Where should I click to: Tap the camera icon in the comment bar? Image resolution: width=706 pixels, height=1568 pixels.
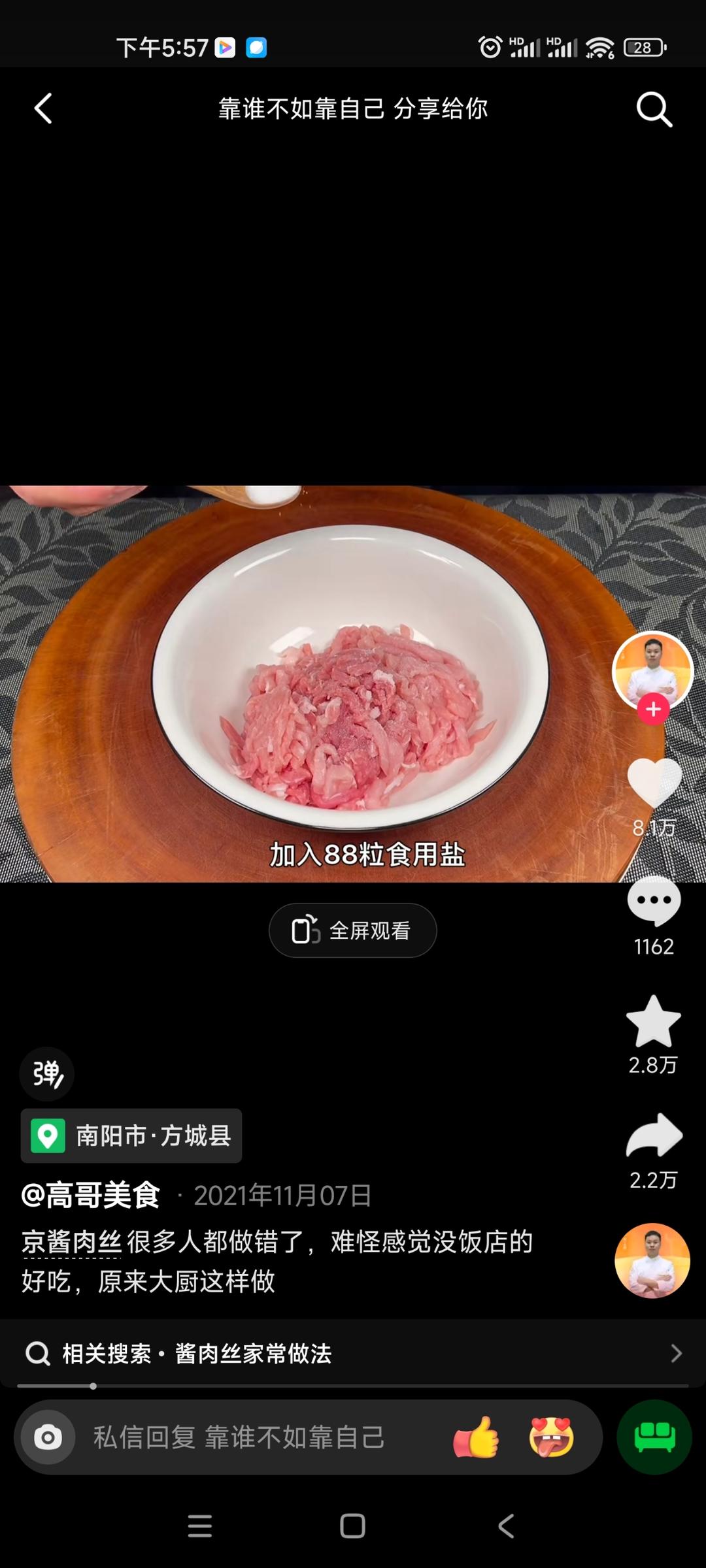pyautogui.click(x=48, y=1436)
